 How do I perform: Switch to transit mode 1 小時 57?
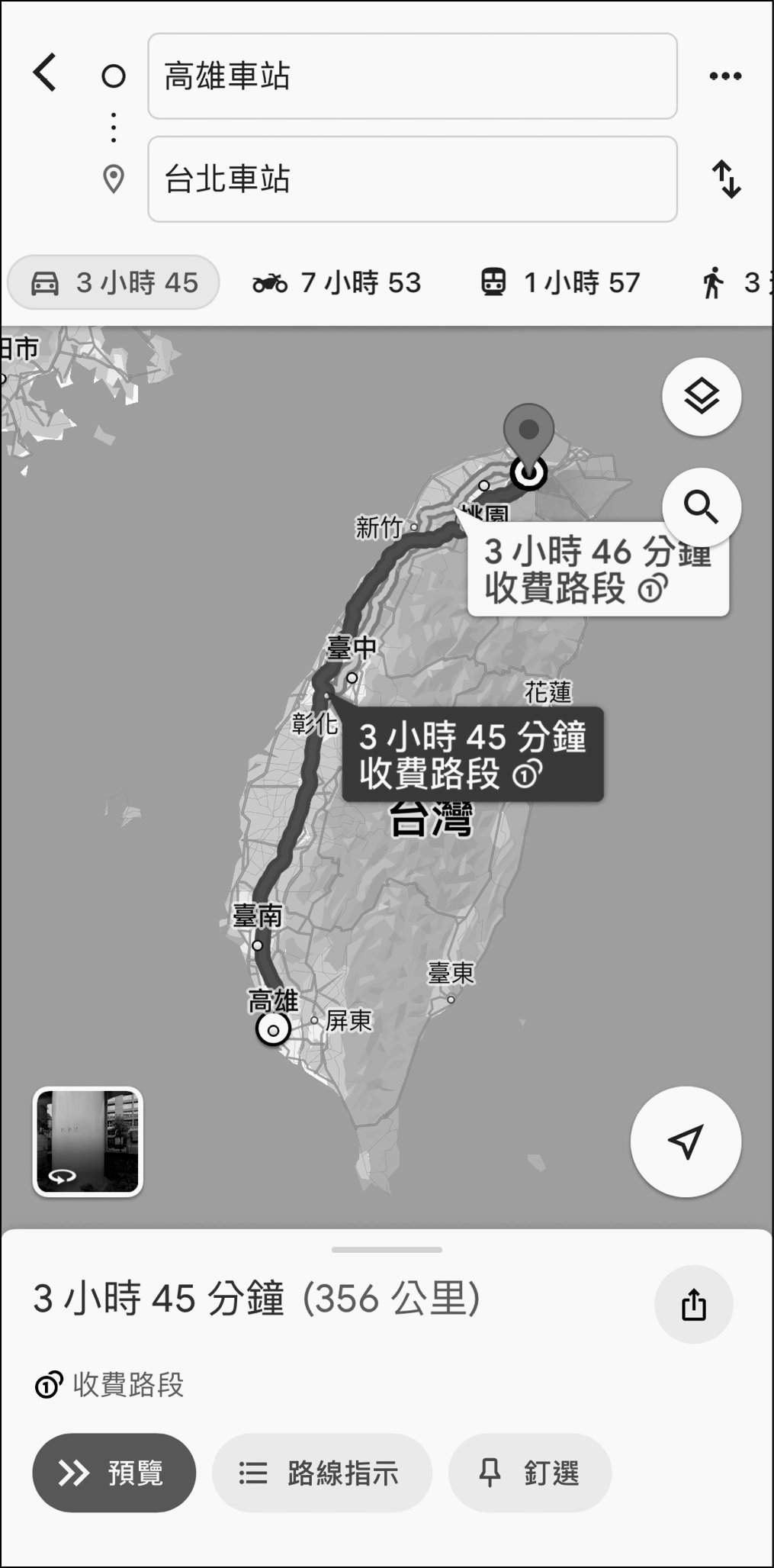click(560, 283)
